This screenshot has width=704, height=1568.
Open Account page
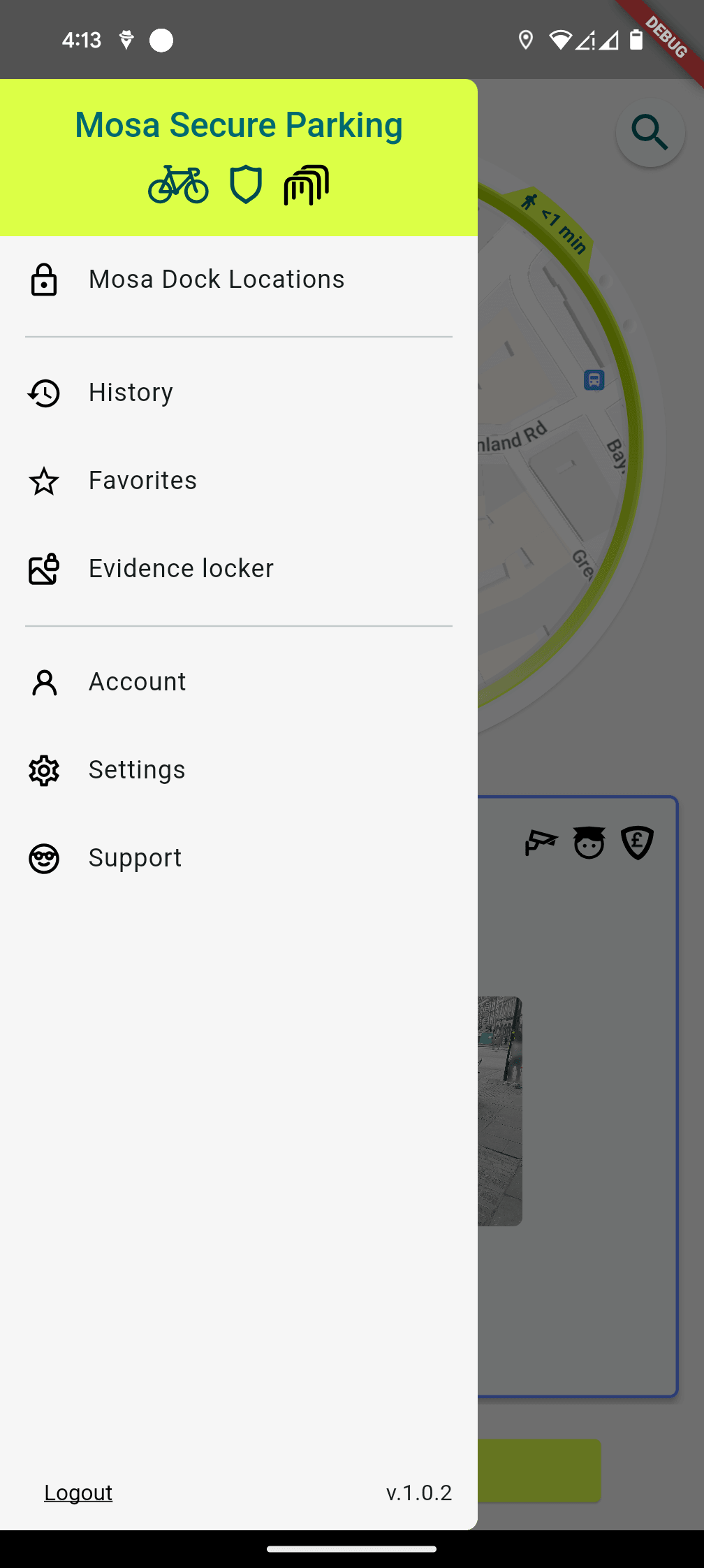click(138, 682)
